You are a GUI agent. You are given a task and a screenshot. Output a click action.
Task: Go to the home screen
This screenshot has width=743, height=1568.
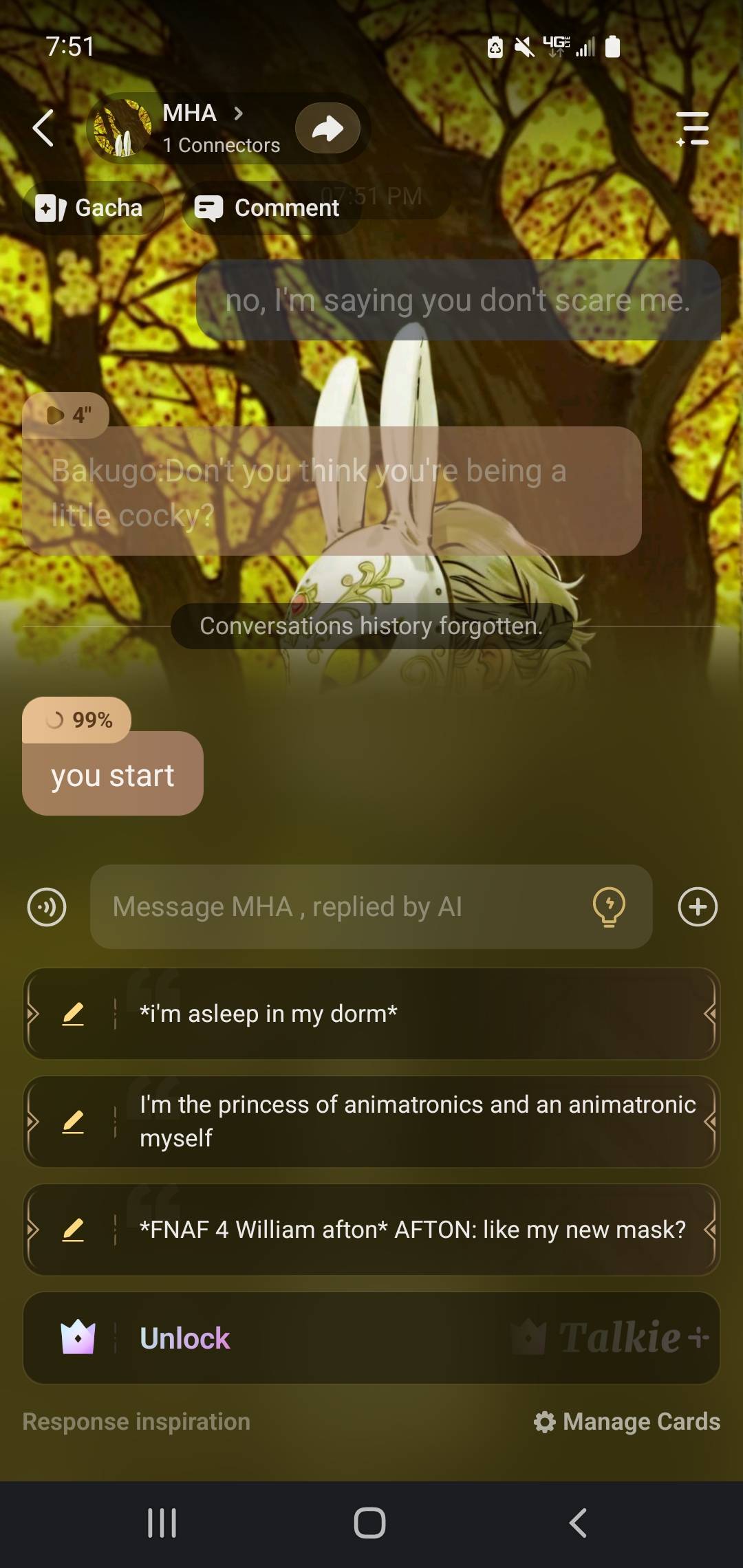tap(370, 1523)
